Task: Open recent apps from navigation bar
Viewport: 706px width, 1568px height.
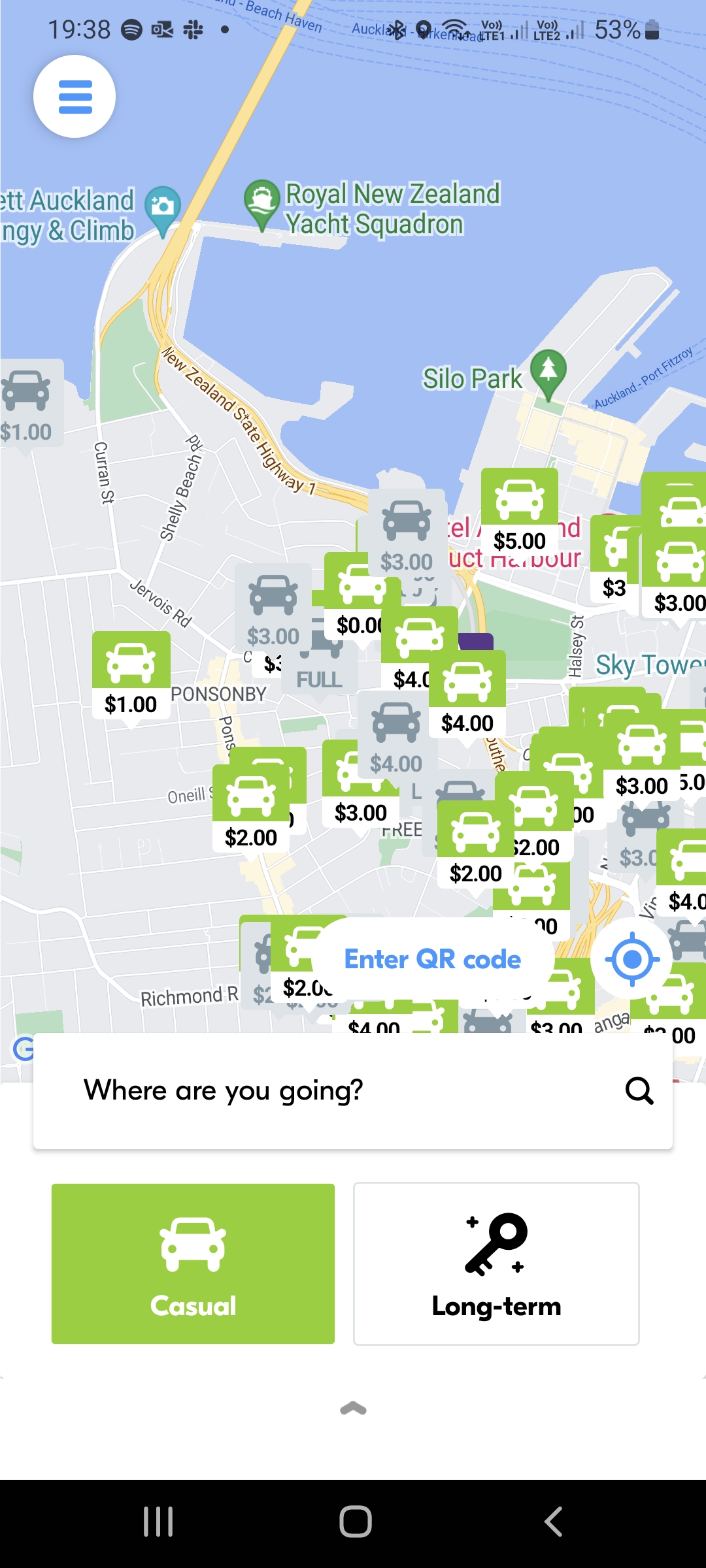Action: 158,1522
